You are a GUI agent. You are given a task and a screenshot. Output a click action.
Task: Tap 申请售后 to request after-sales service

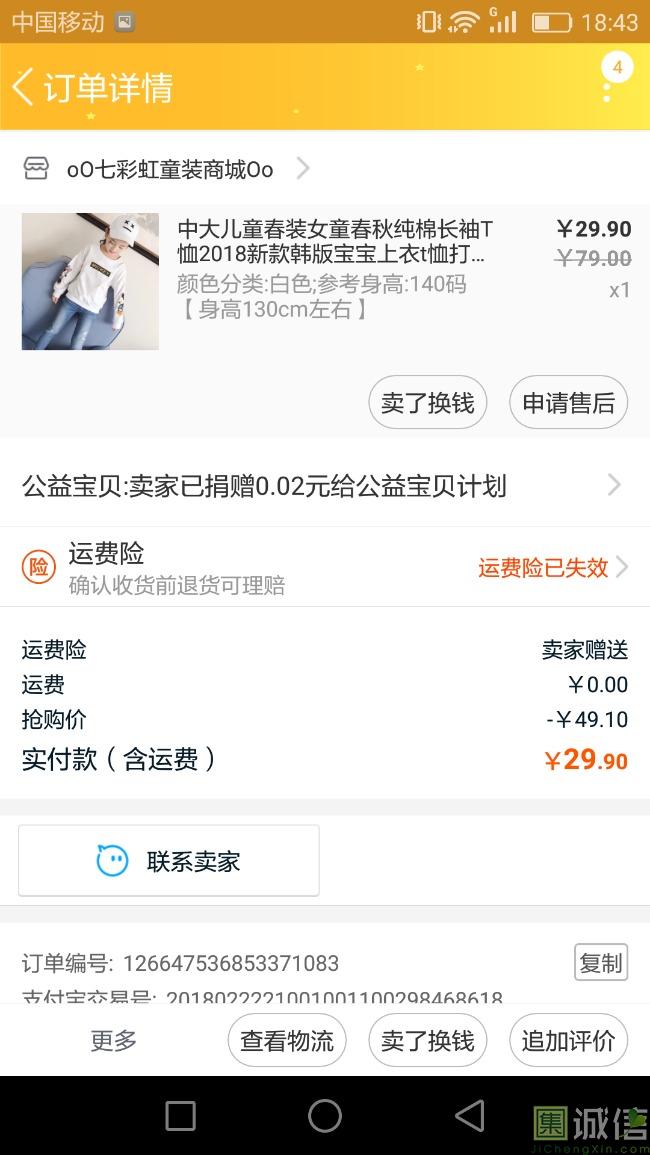(x=568, y=403)
